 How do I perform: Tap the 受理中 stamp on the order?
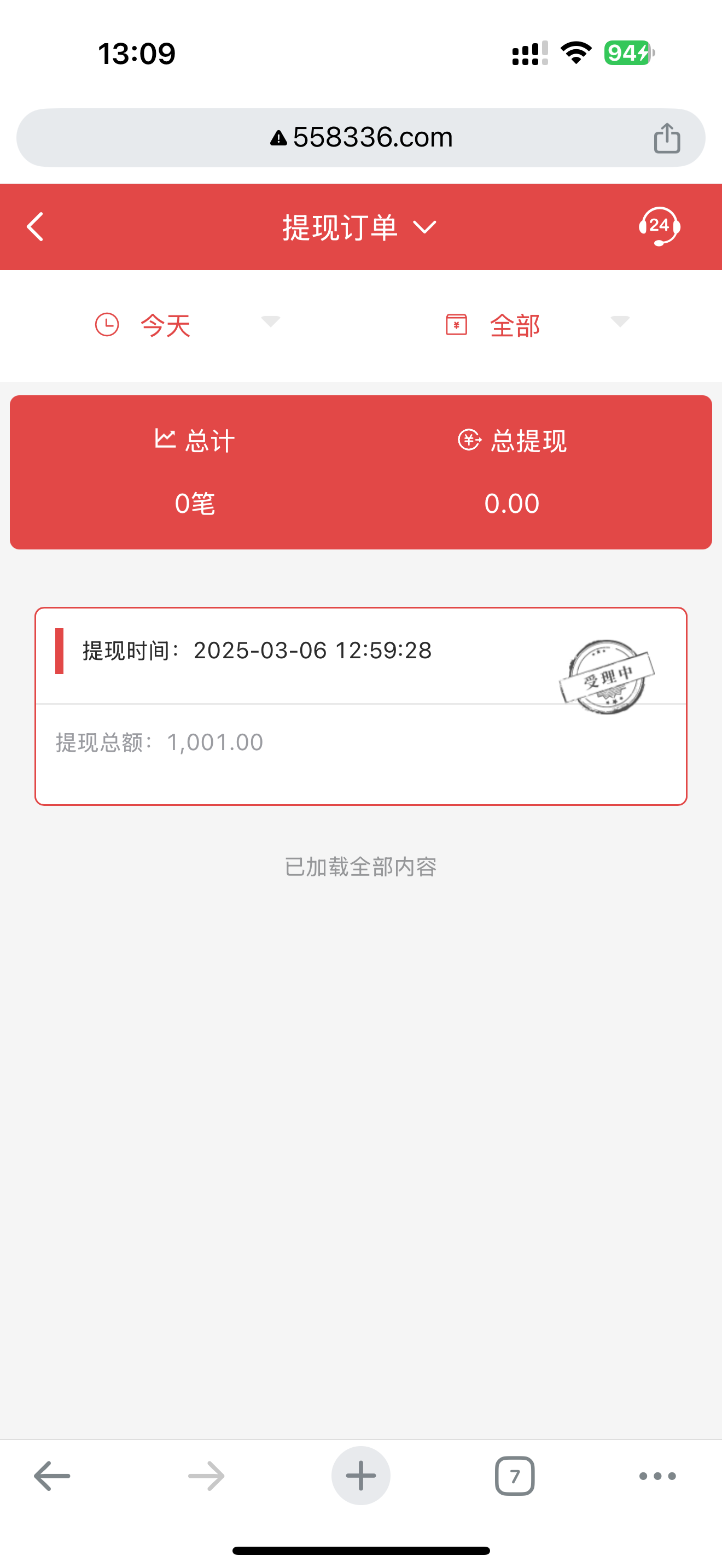(607, 677)
